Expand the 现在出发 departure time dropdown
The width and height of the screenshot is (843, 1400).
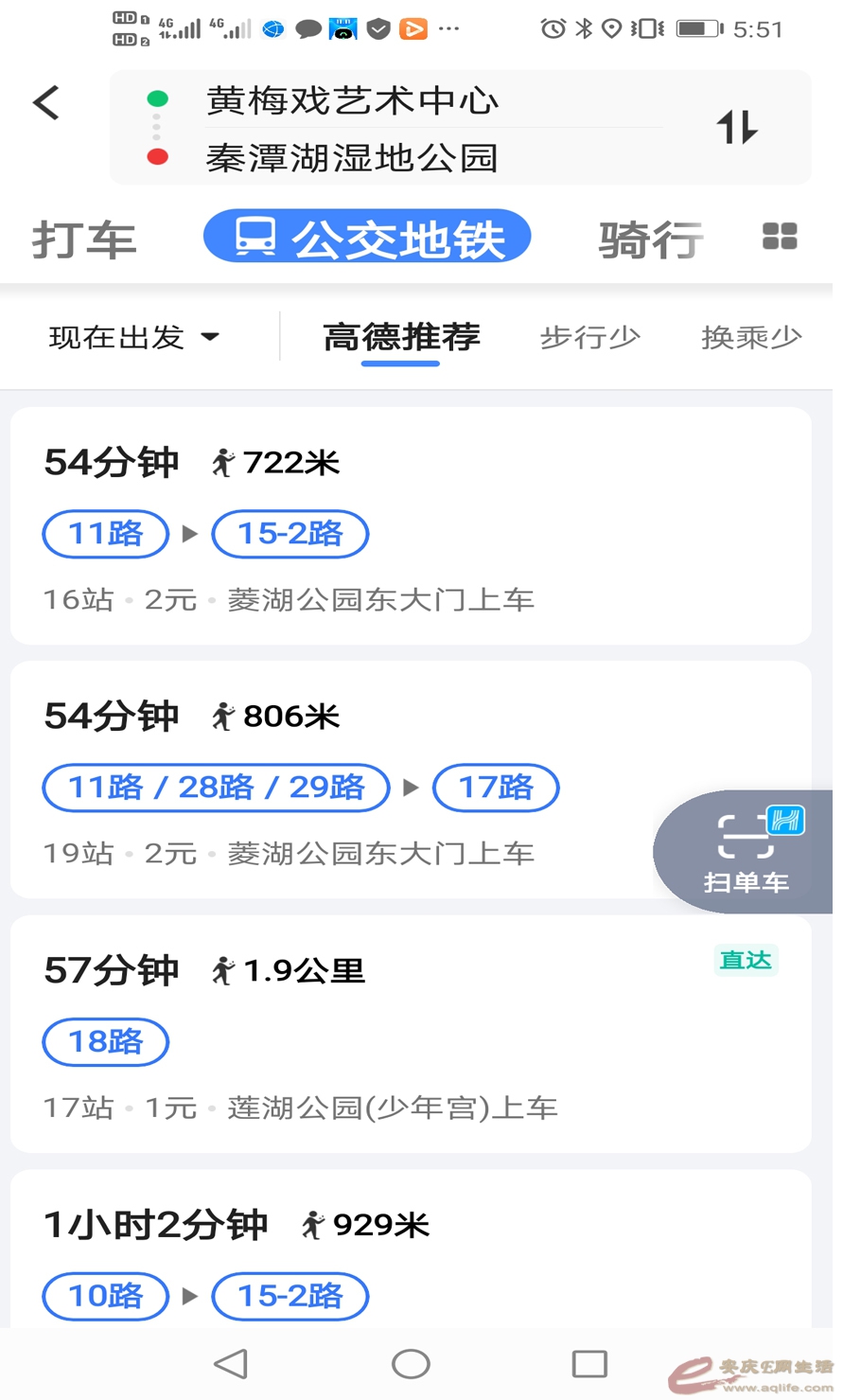click(134, 337)
